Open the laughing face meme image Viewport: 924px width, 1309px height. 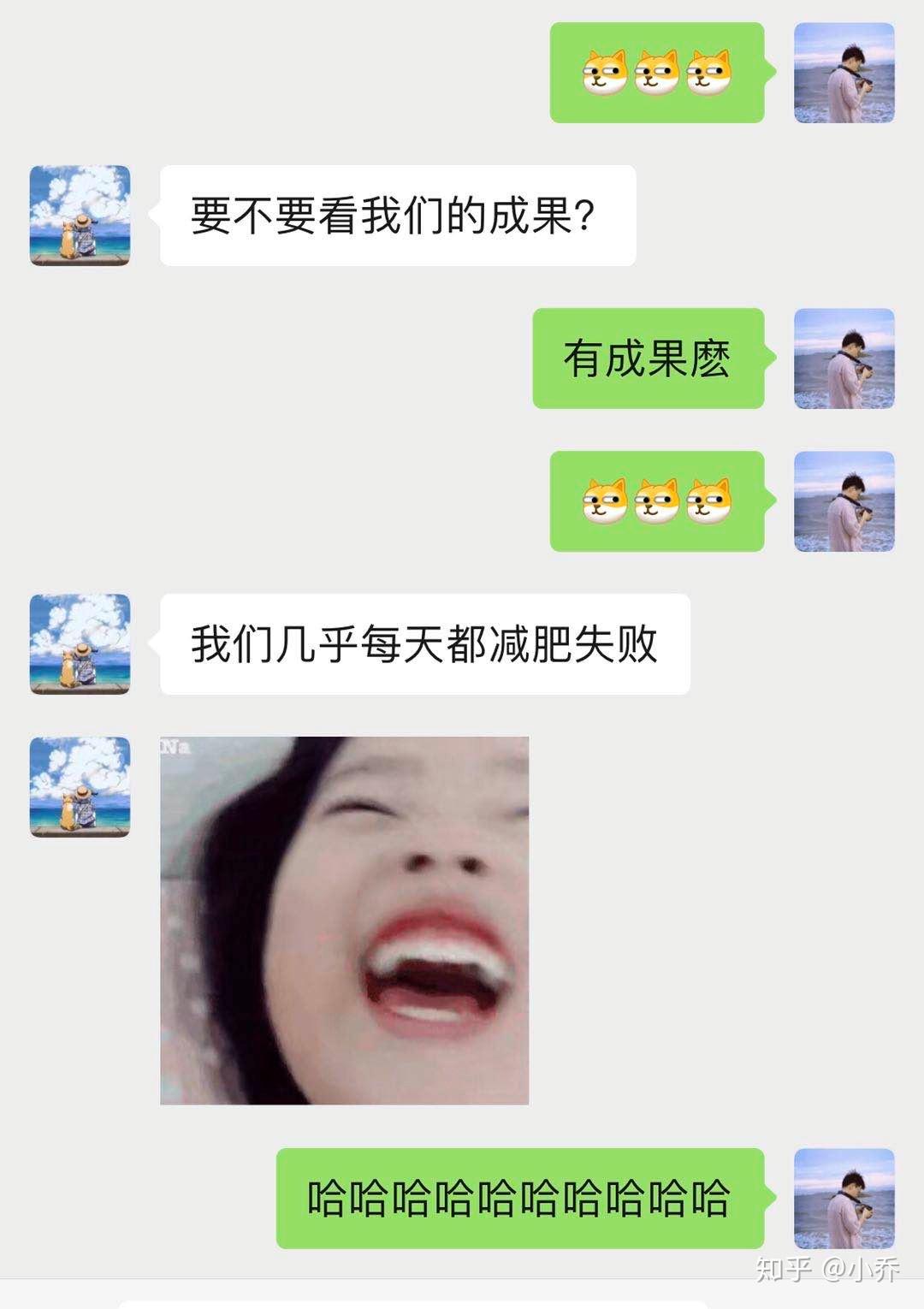344,921
